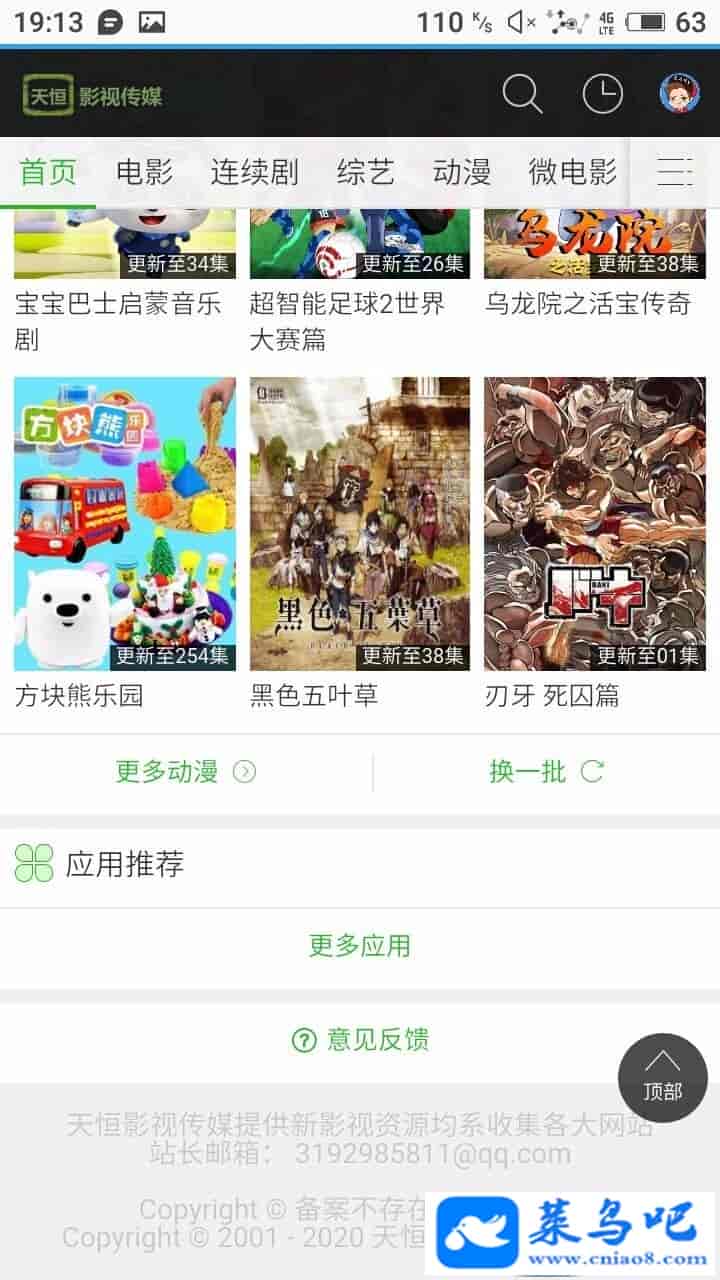
Task: Open 意见反馈 feedback link
Action: click(360, 1040)
